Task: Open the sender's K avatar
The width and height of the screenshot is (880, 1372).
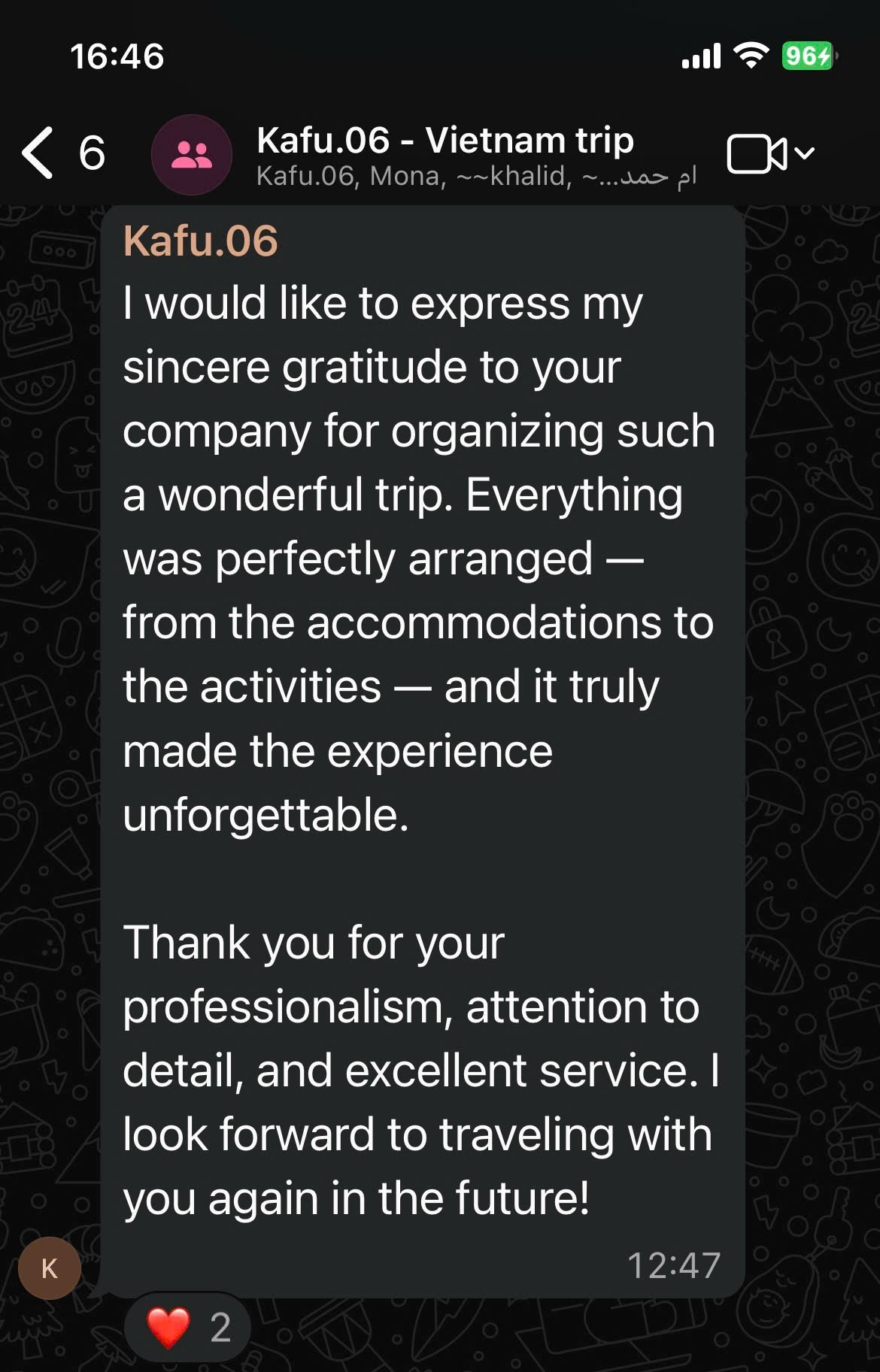Action: pyautogui.click(x=50, y=1268)
